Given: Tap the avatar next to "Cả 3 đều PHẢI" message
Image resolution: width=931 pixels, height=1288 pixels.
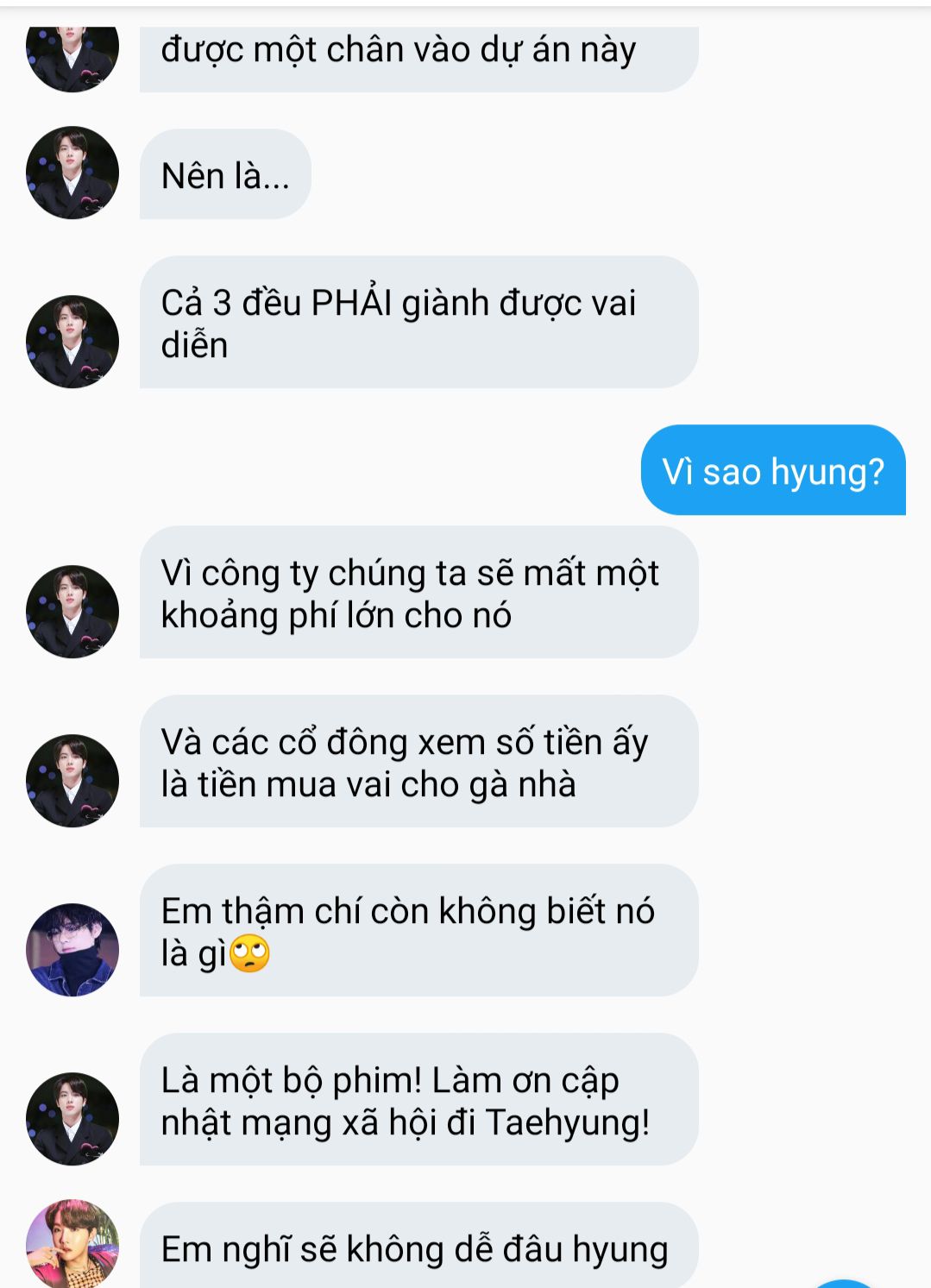Looking at the screenshot, I should (x=72, y=342).
